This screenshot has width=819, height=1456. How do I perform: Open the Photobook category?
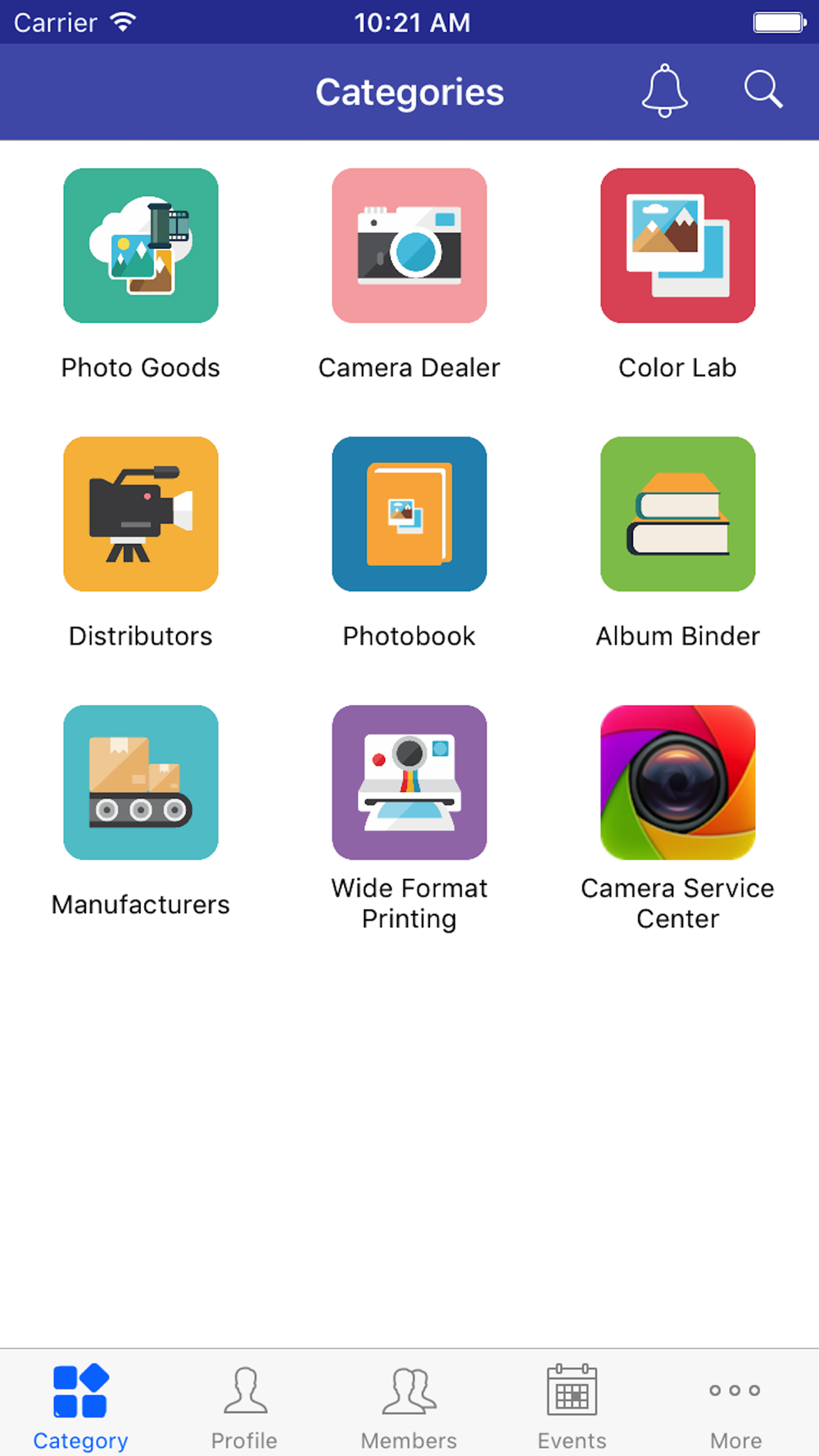click(x=409, y=514)
